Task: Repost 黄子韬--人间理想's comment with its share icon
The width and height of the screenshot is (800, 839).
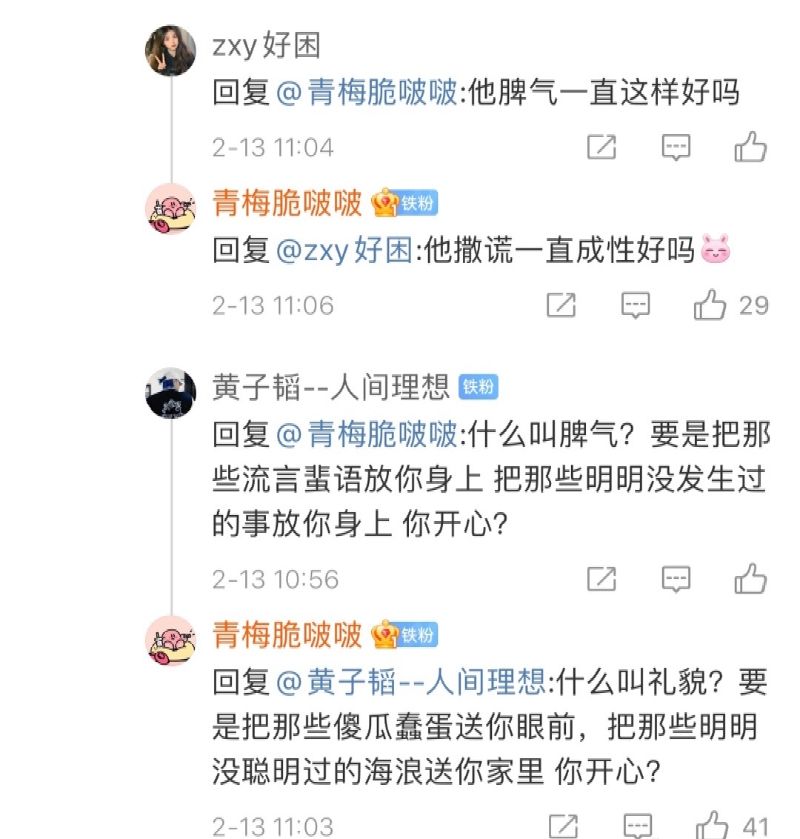Action: (x=601, y=579)
